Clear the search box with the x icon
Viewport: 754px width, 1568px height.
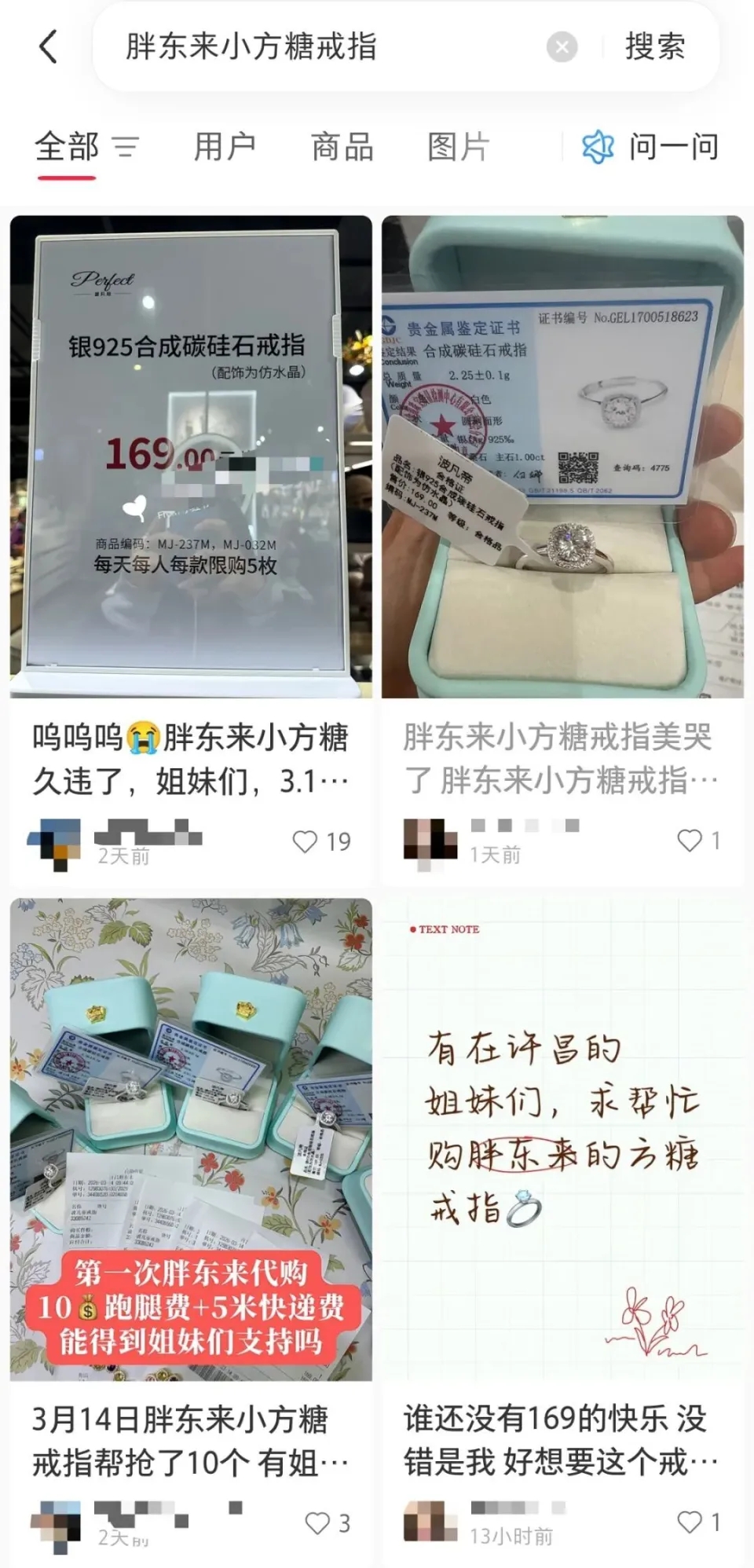pyautogui.click(x=561, y=47)
